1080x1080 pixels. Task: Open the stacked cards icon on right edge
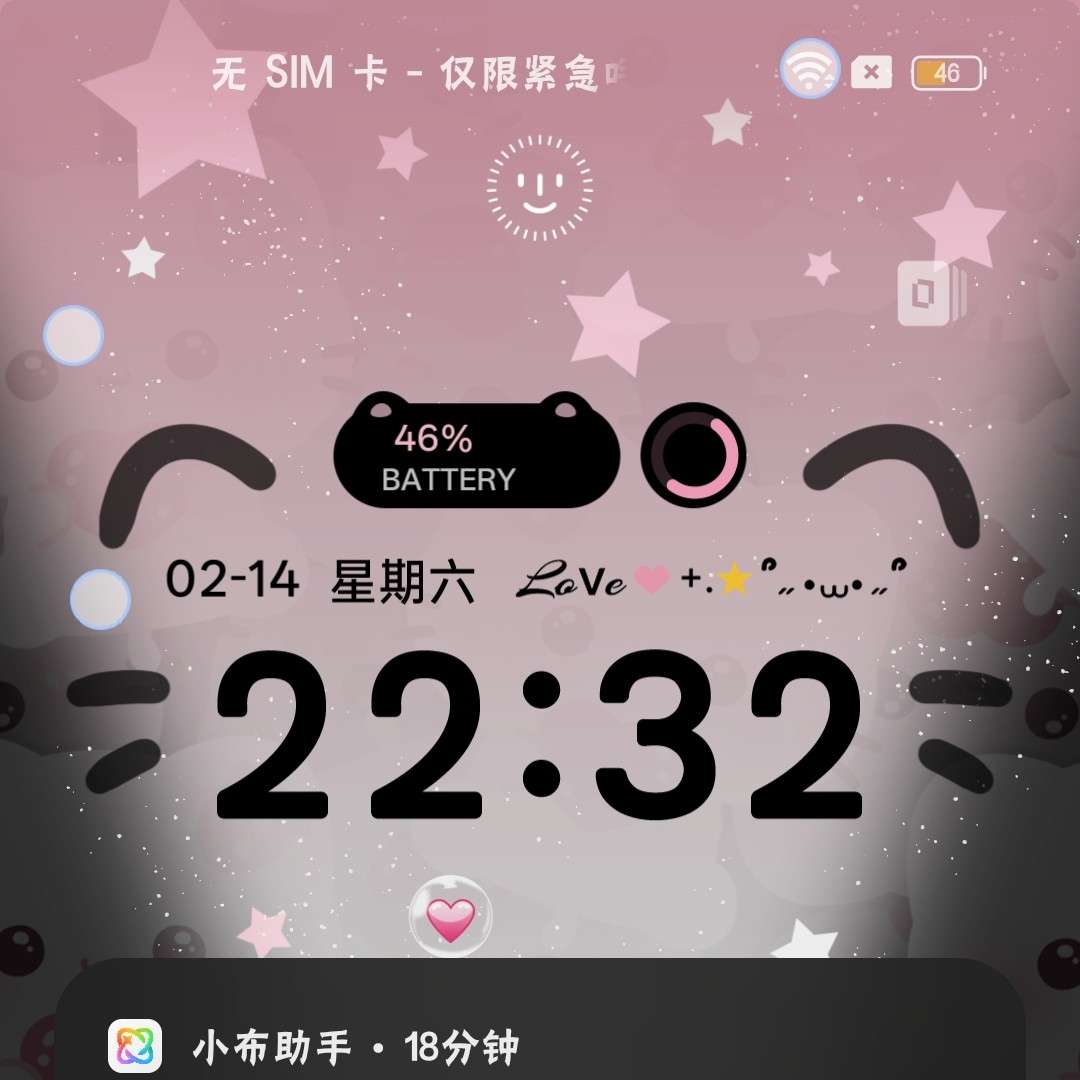pyautogui.click(x=932, y=294)
